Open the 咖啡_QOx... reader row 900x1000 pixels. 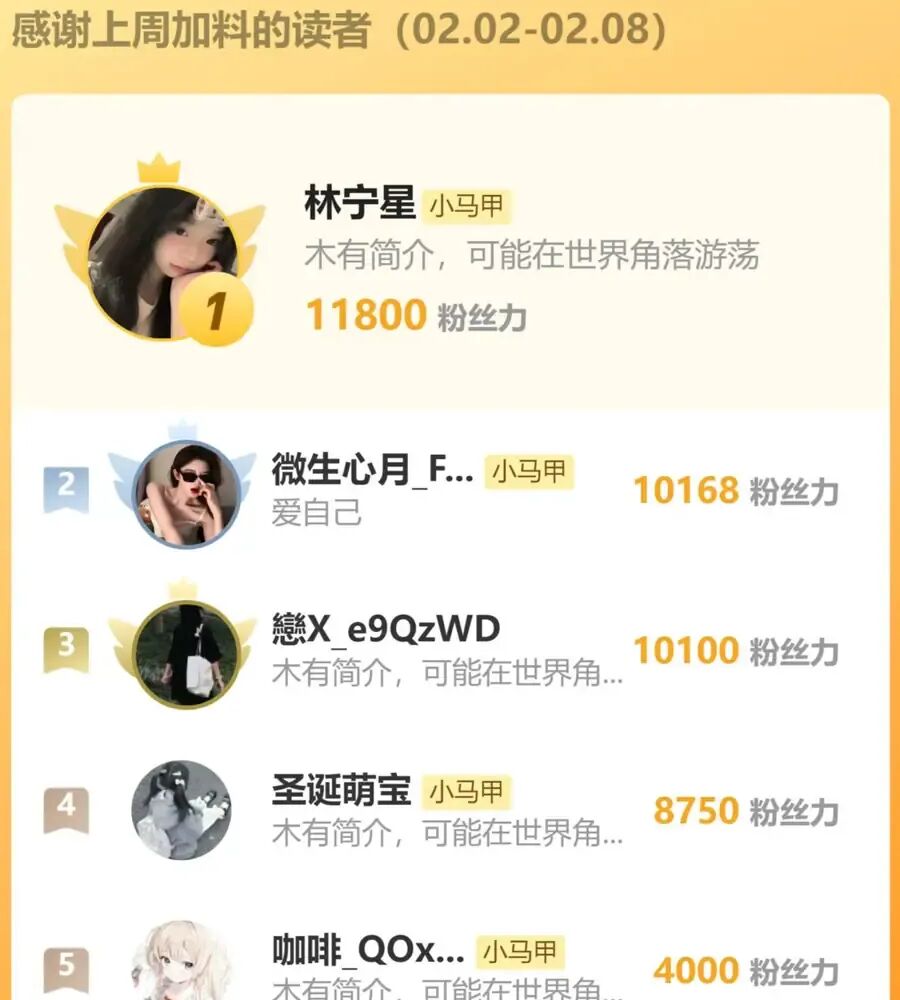tap(368, 950)
